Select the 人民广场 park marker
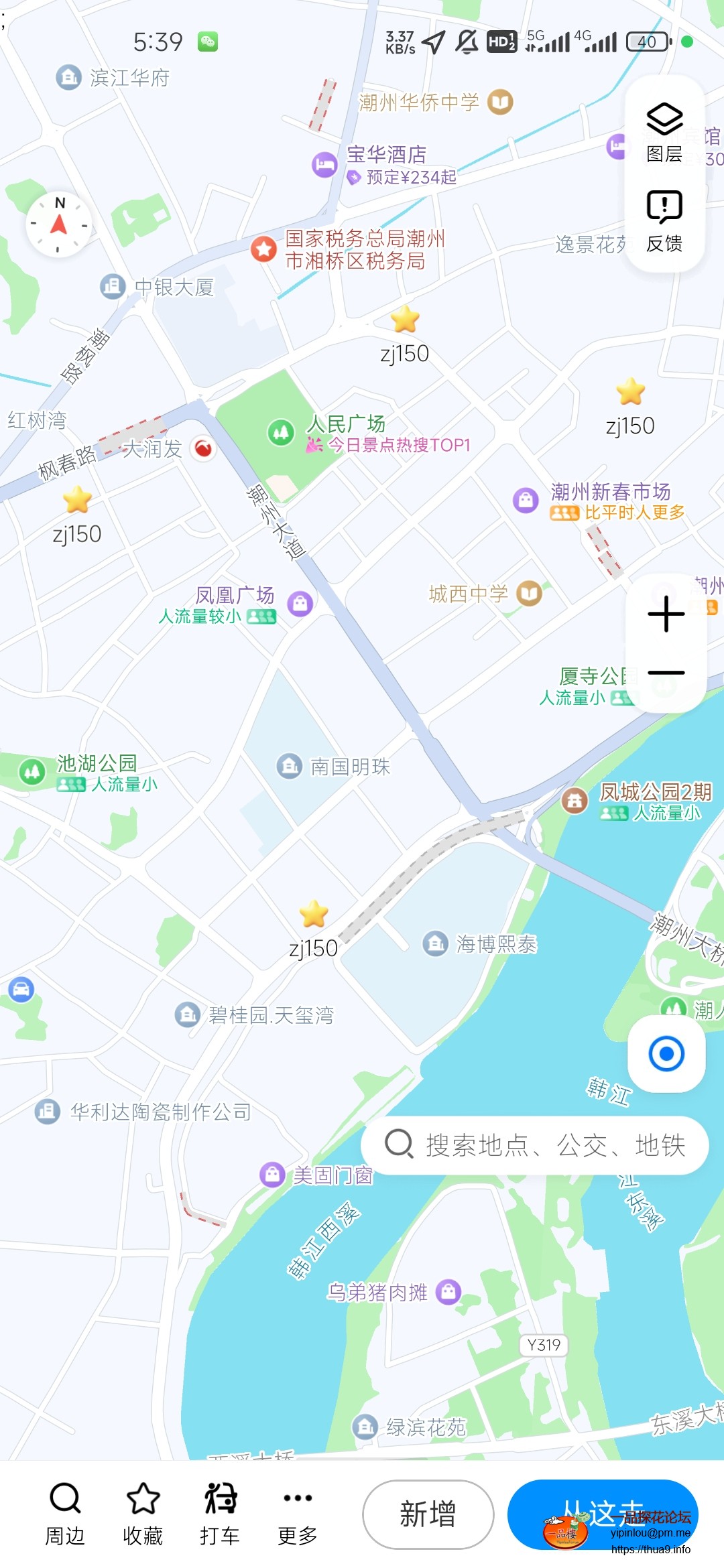This screenshot has width=724, height=1568. point(281,432)
